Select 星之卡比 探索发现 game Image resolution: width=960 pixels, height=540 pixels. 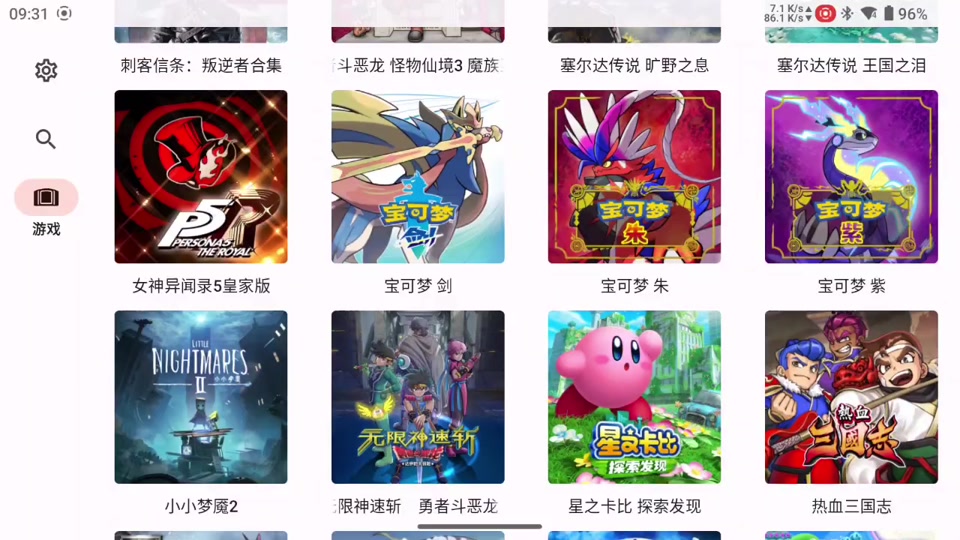(634, 397)
